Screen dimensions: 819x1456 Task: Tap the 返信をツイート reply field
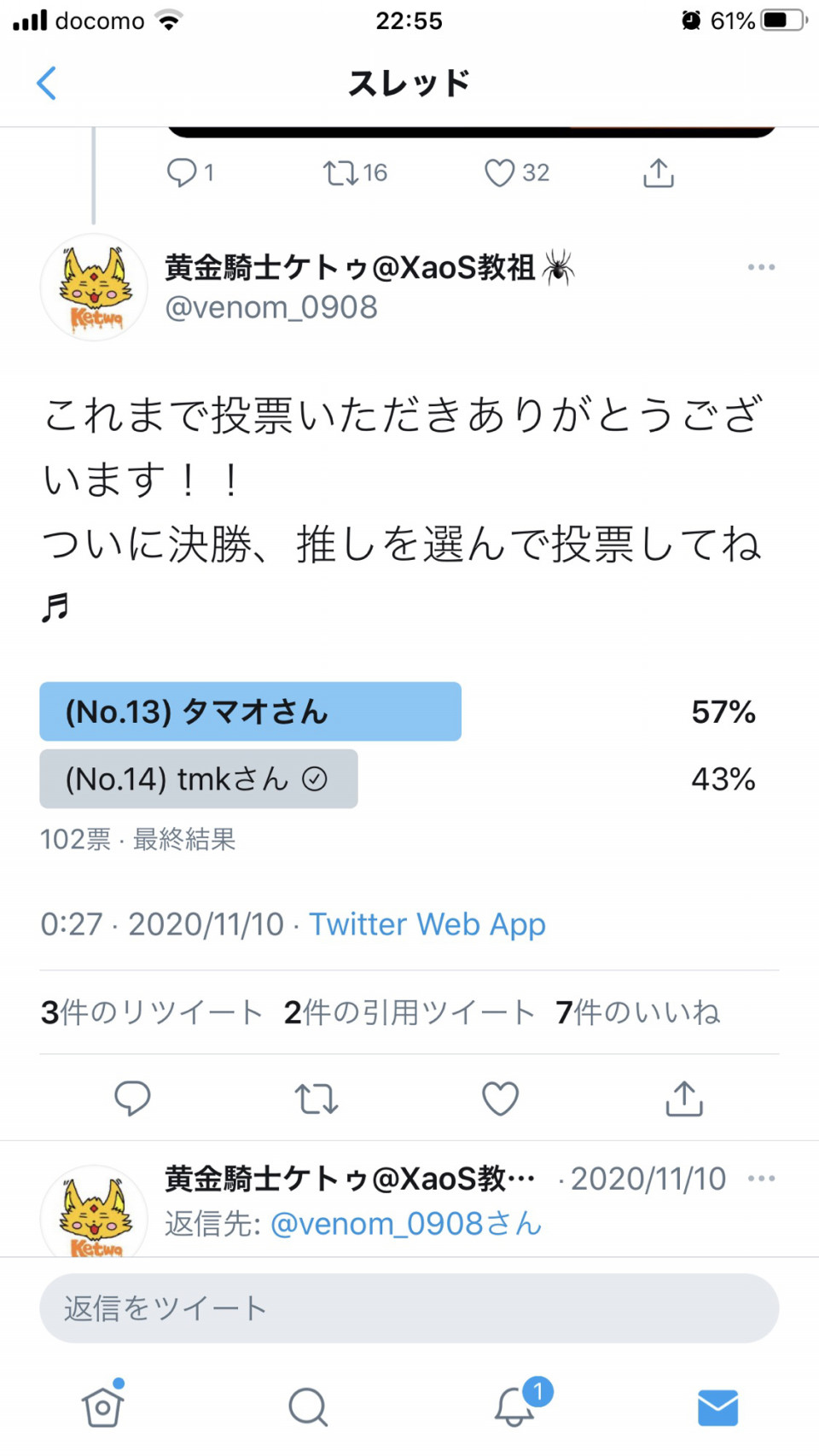[x=409, y=1308]
